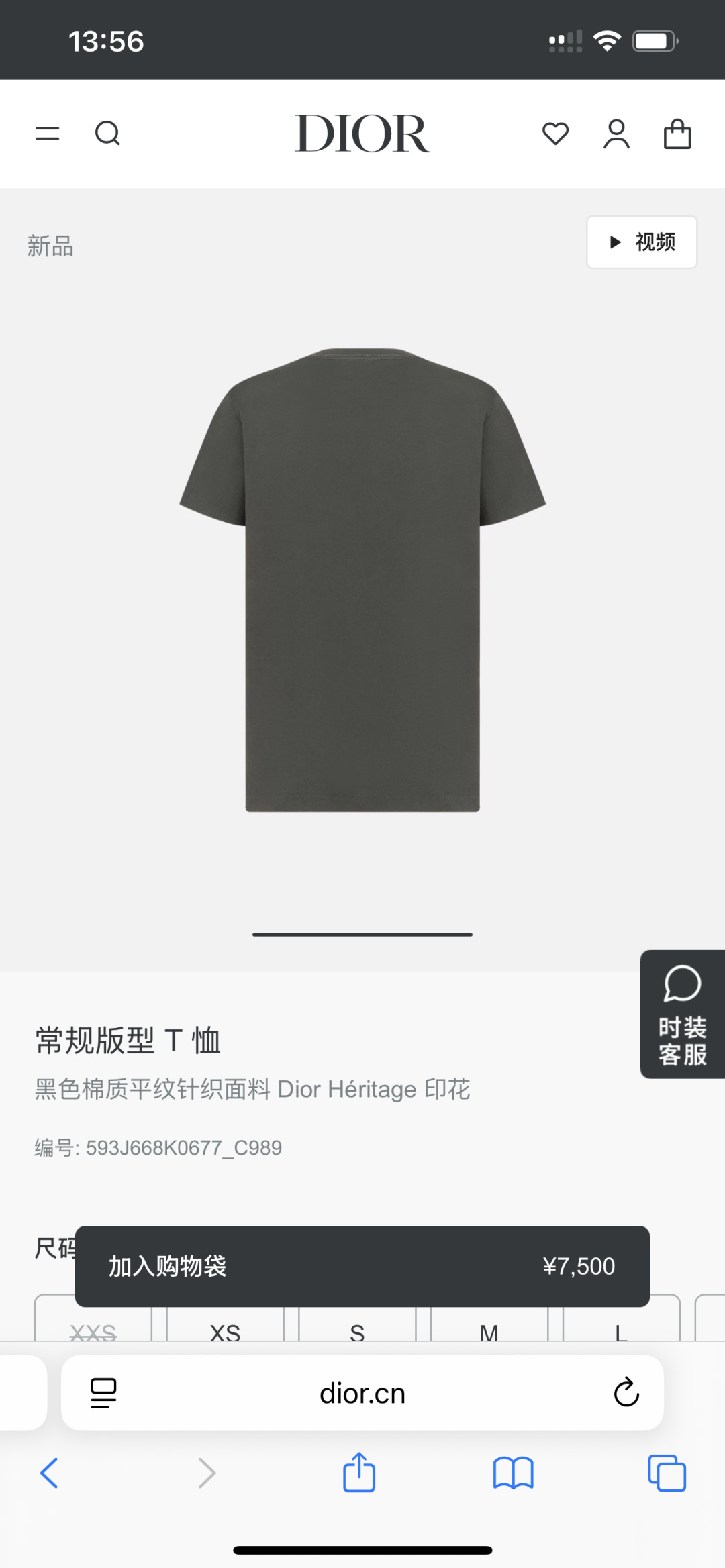The width and height of the screenshot is (725, 1568).
Task: Open the account profile icon
Action: [x=616, y=134]
